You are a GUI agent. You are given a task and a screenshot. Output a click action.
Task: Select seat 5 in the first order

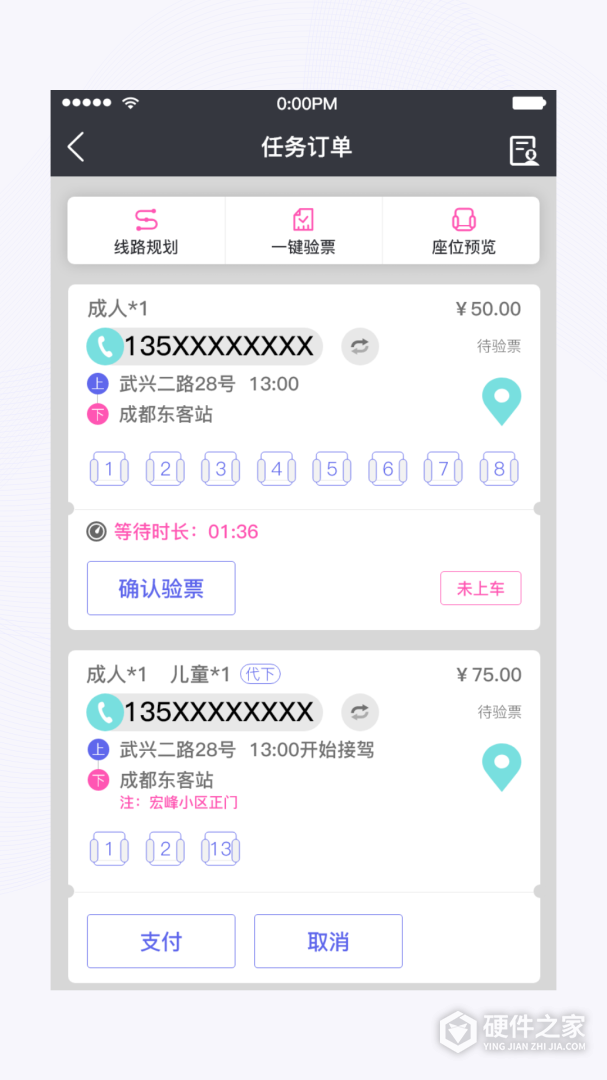(x=332, y=469)
